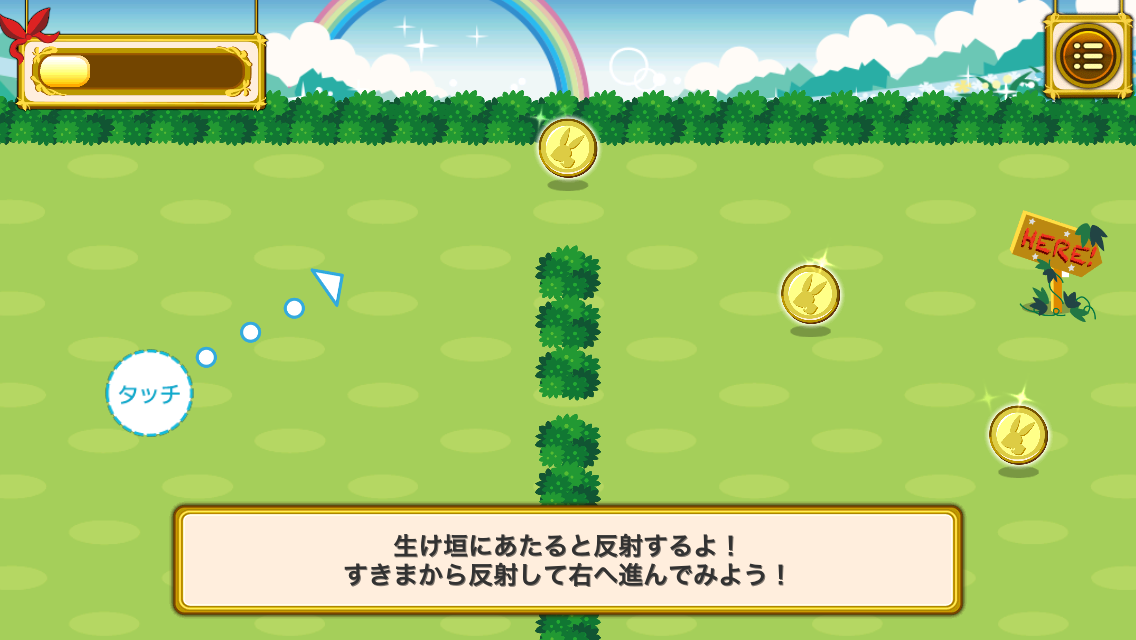Tap the blue タッチ circle
Viewport: 1136px width, 640px height.
point(149,393)
